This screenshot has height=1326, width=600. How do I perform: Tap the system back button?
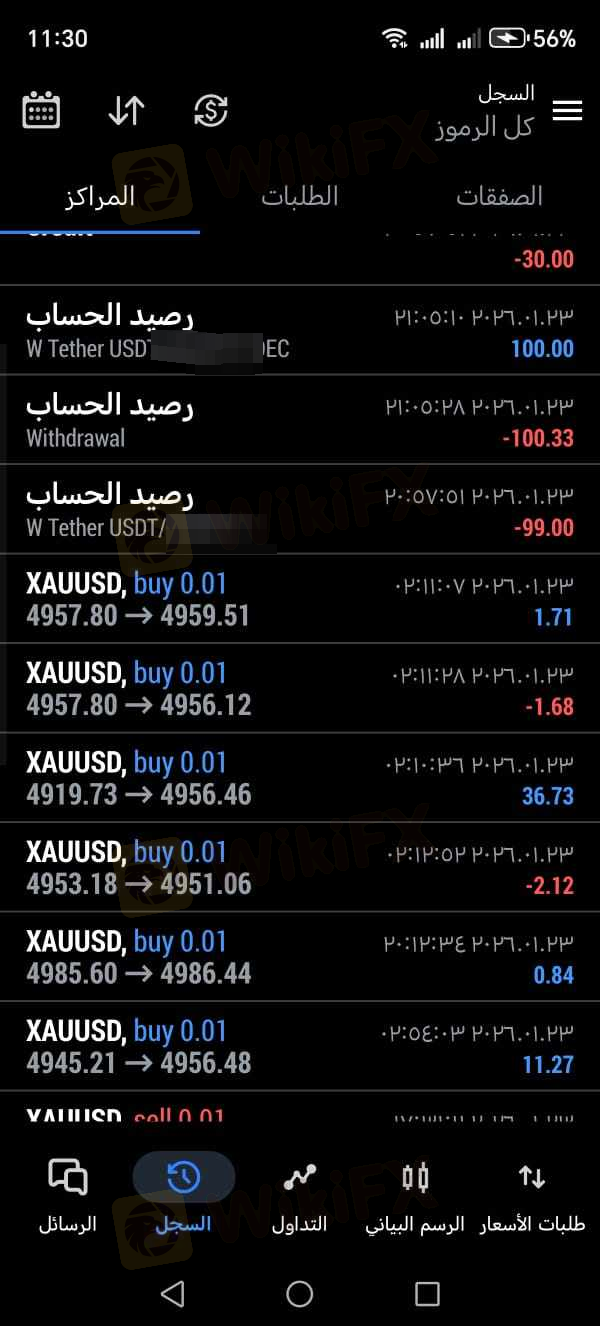click(172, 1294)
